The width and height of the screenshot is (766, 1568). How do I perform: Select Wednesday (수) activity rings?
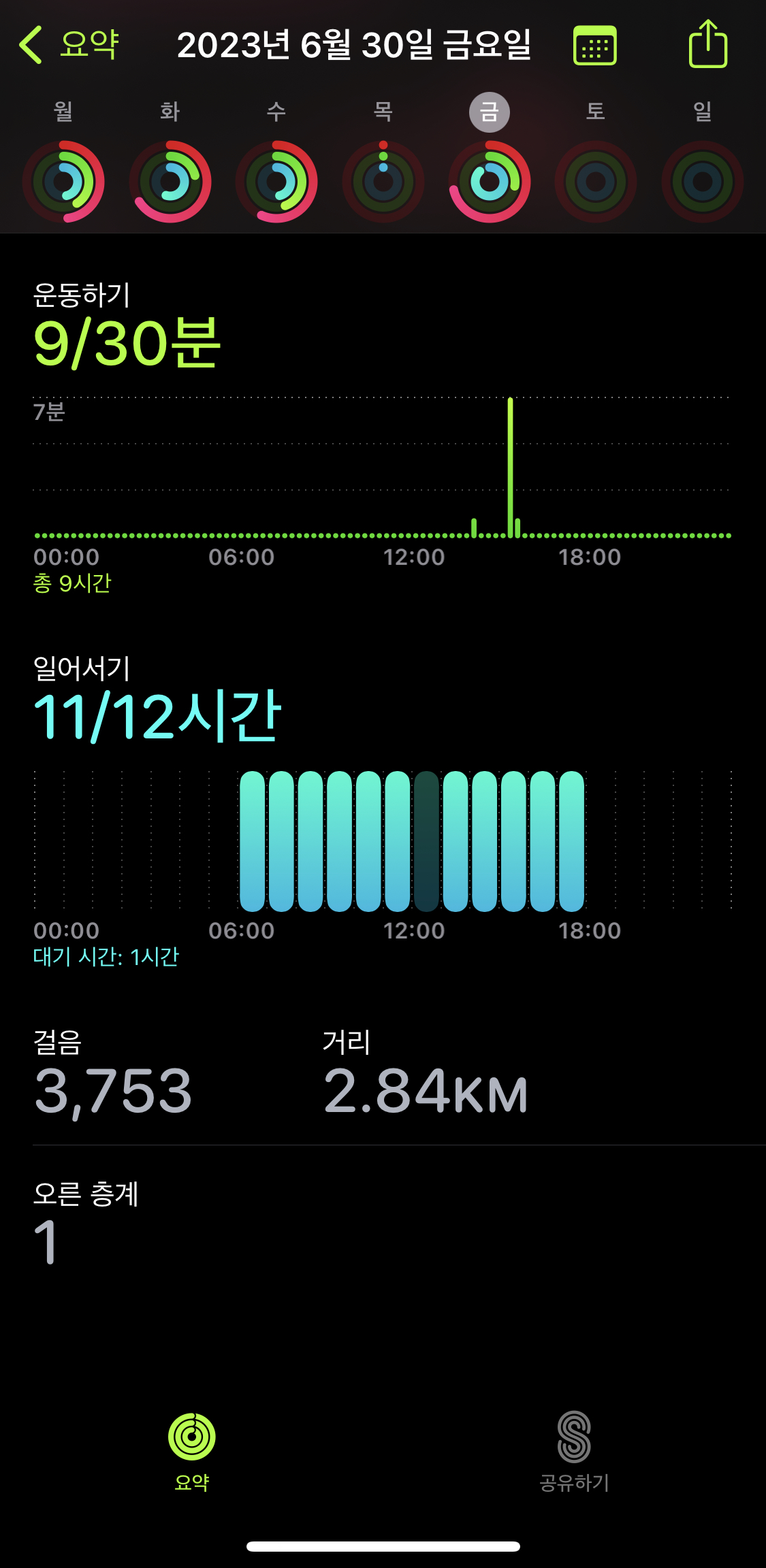point(276,181)
